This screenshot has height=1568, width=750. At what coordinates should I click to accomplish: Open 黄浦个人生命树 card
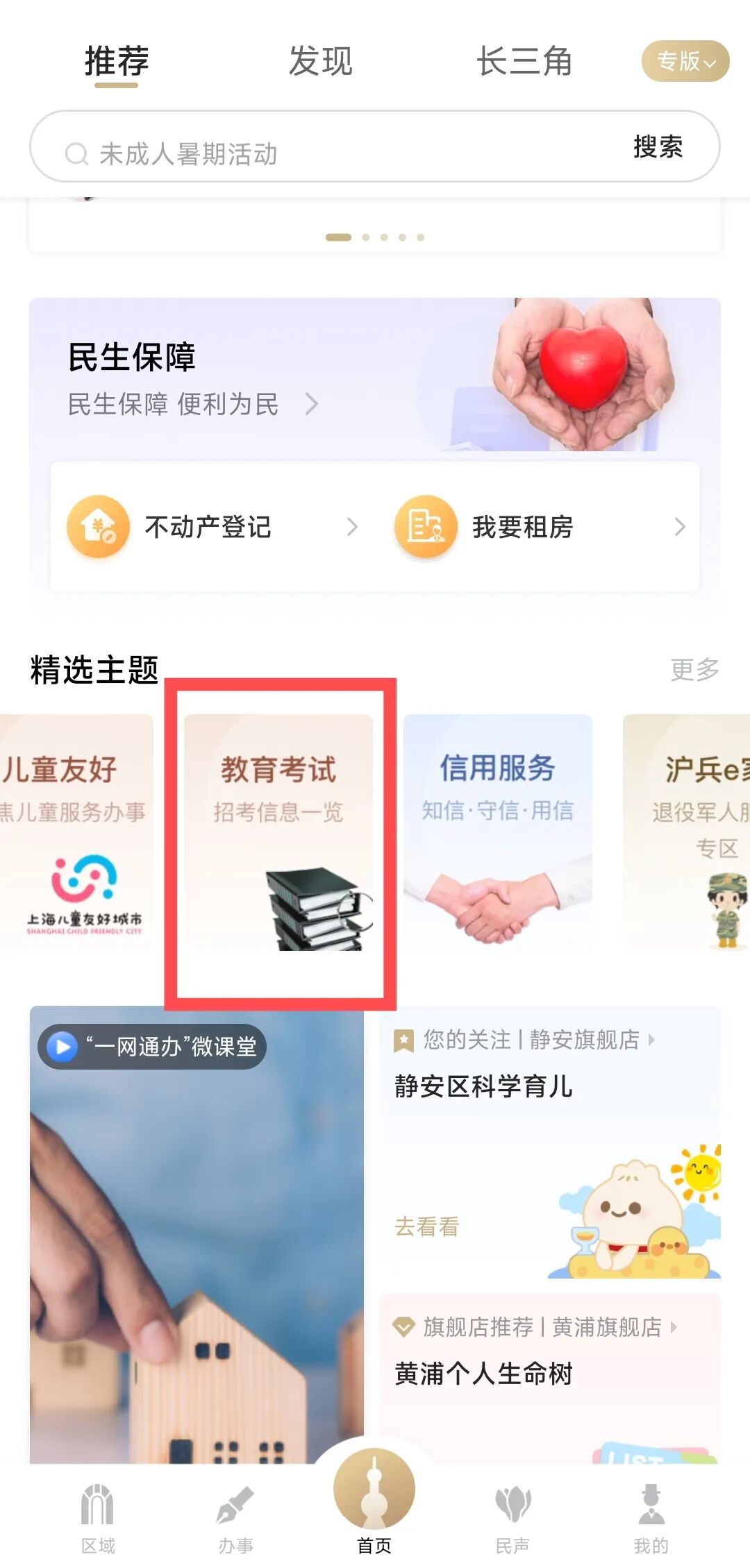click(x=549, y=1374)
